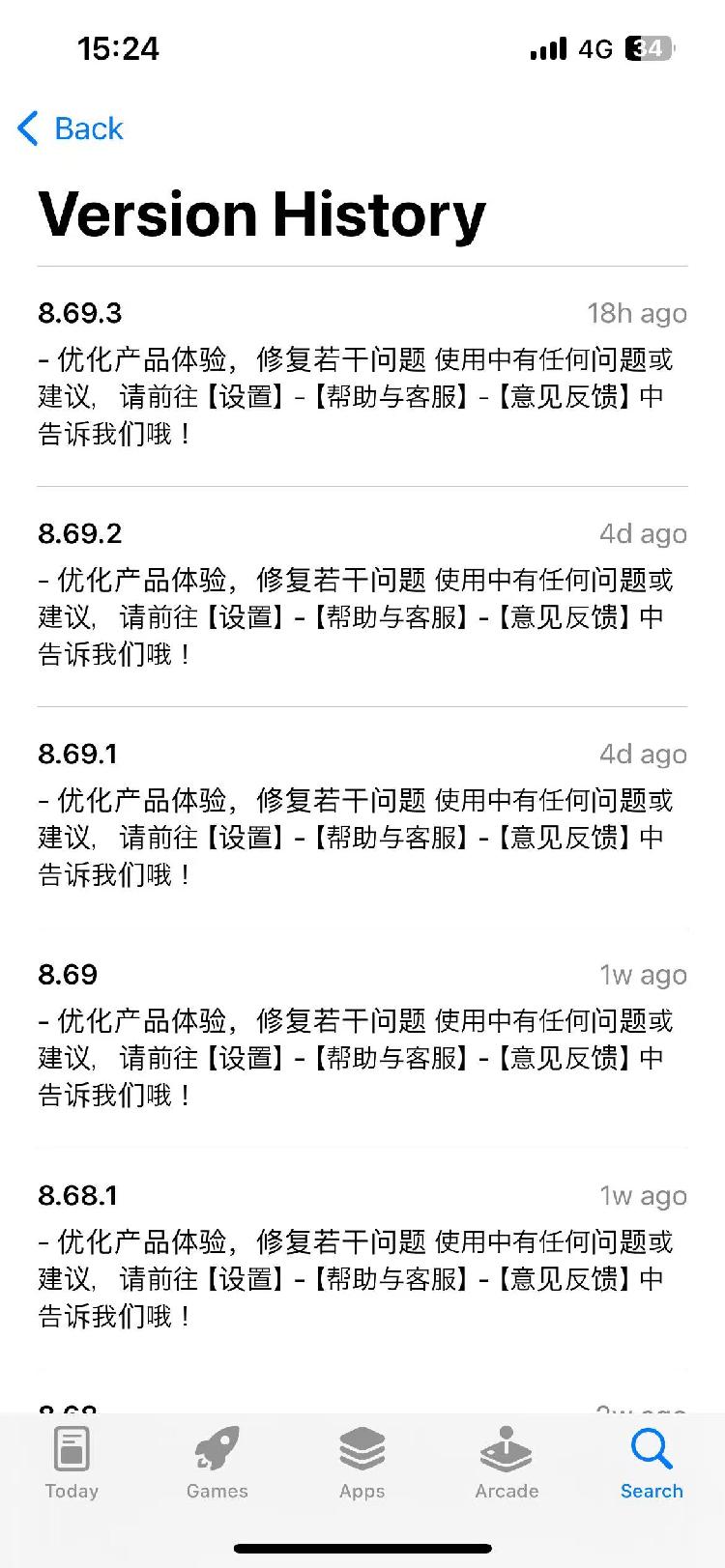Go back from Version History

(72, 128)
